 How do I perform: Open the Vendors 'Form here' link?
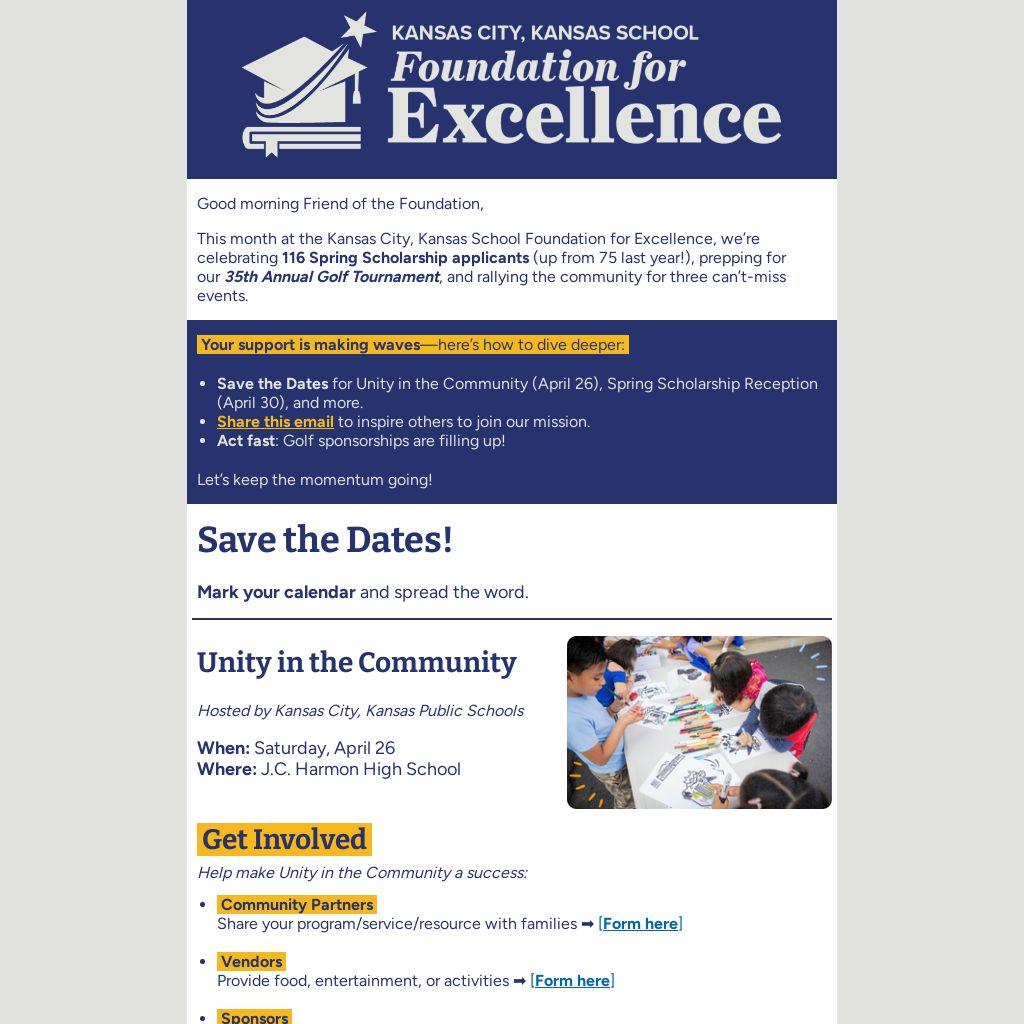point(572,981)
